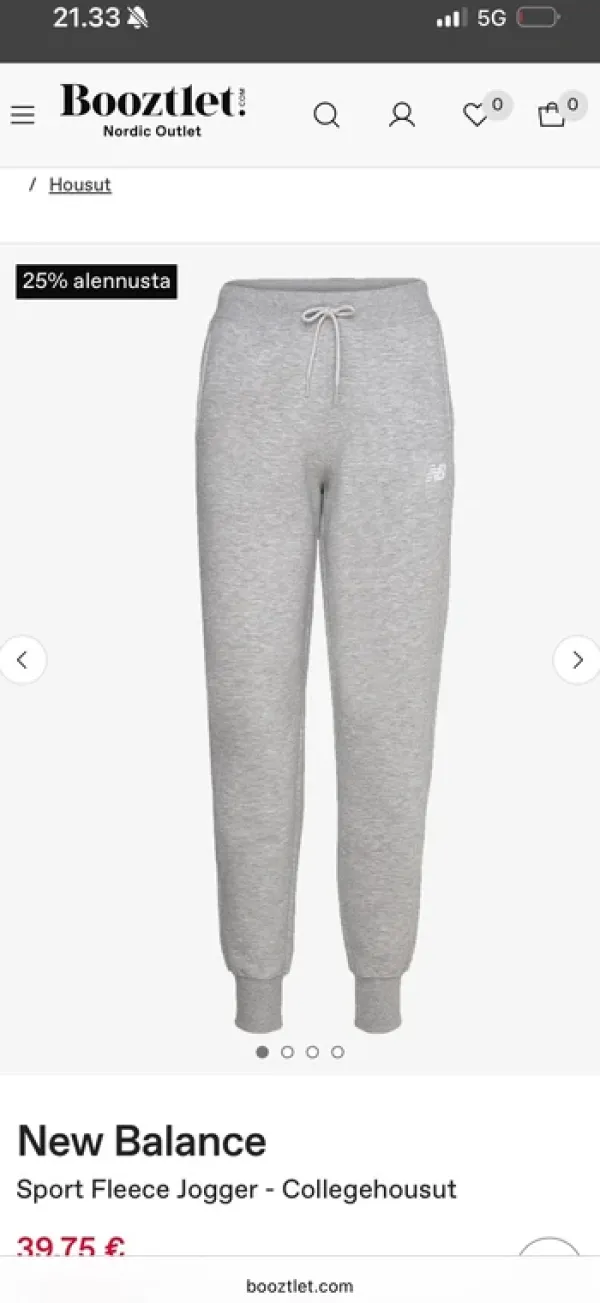This screenshot has width=600, height=1303.
Task: Jump to the second image dot
Action: [x=288, y=1052]
